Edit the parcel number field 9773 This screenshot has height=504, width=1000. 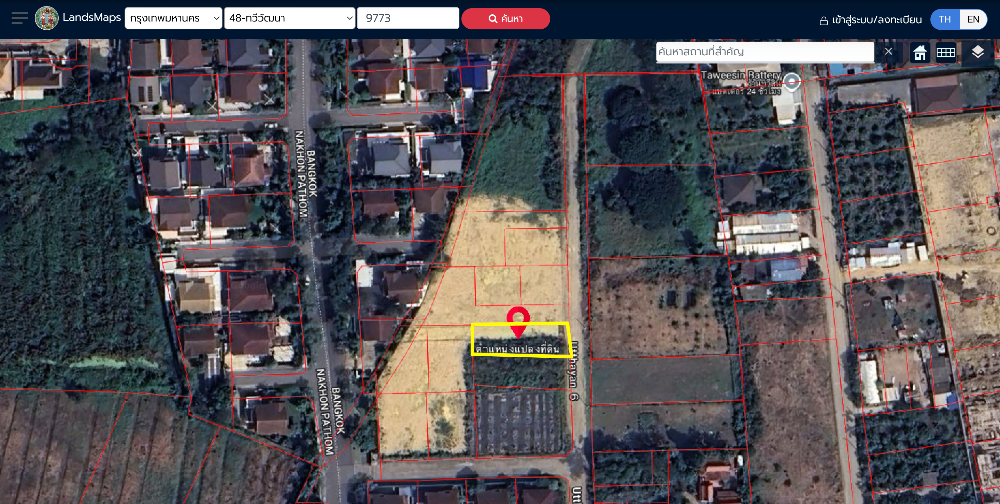point(407,18)
